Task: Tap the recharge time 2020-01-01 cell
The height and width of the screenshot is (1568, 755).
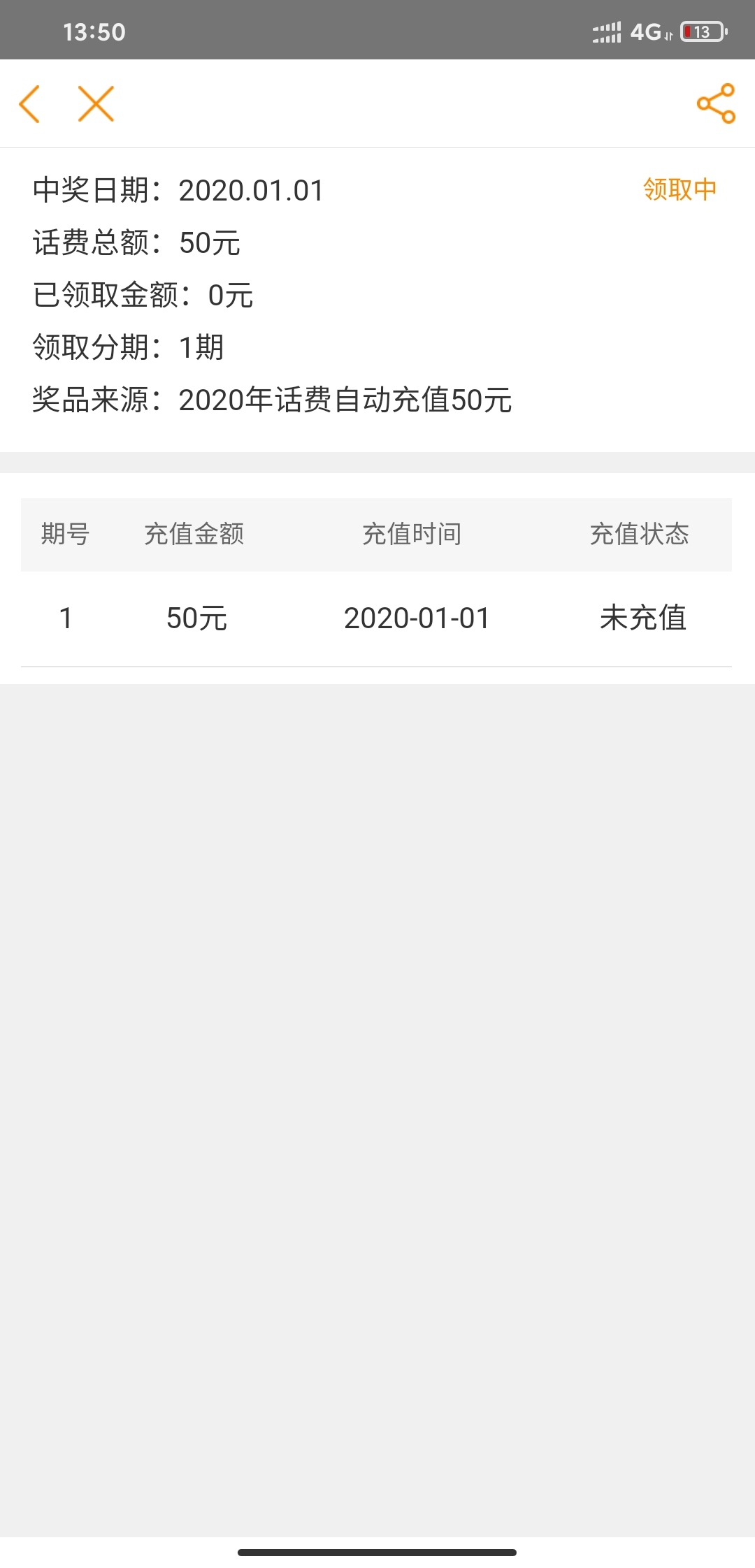Action: 417,618
